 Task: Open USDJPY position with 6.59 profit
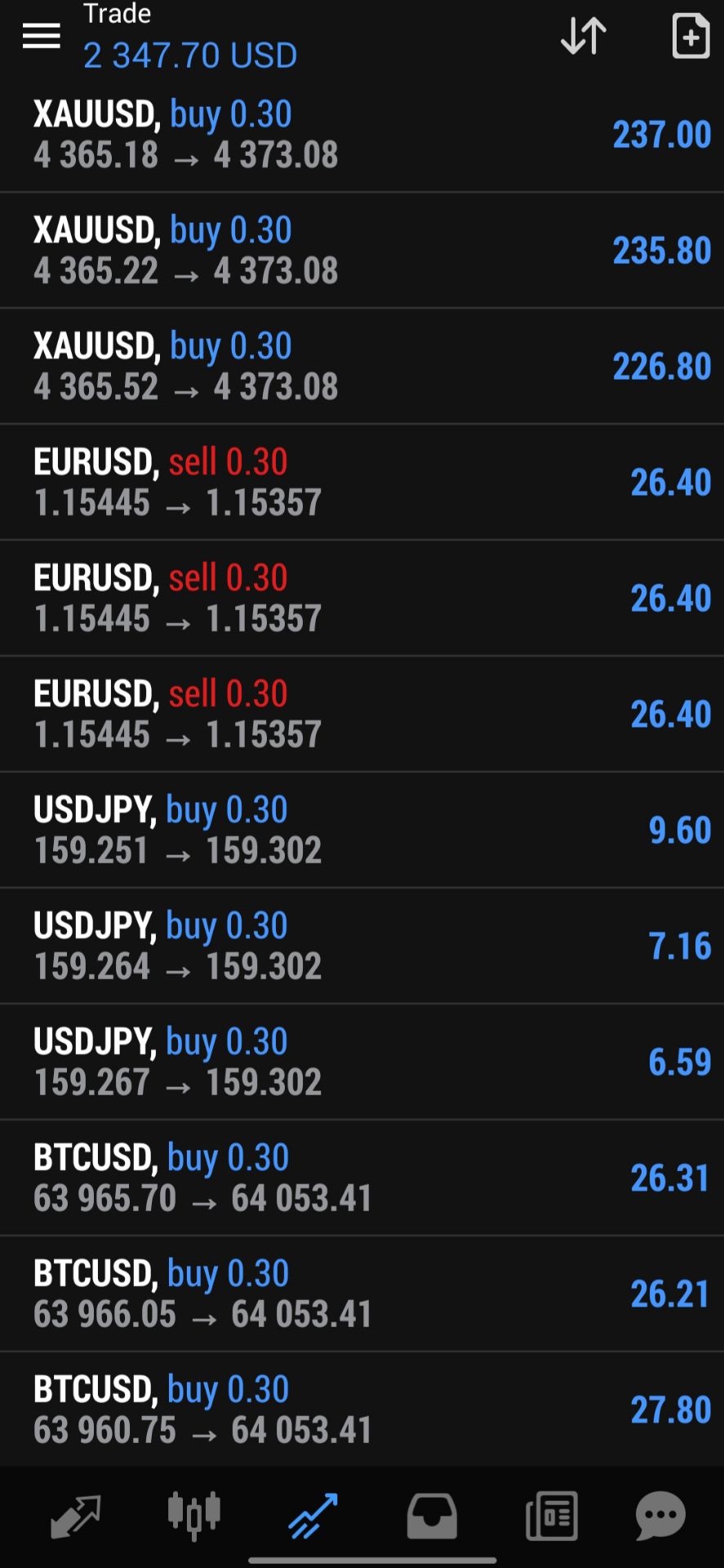(362, 1062)
